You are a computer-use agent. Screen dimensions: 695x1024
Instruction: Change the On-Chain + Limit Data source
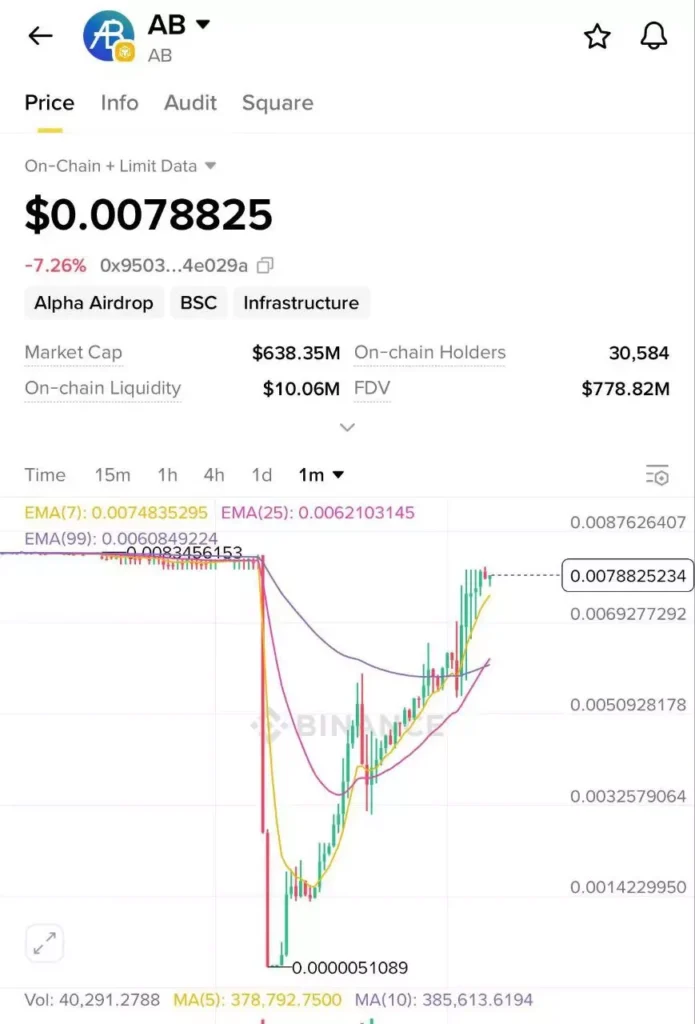[x=121, y=166]
